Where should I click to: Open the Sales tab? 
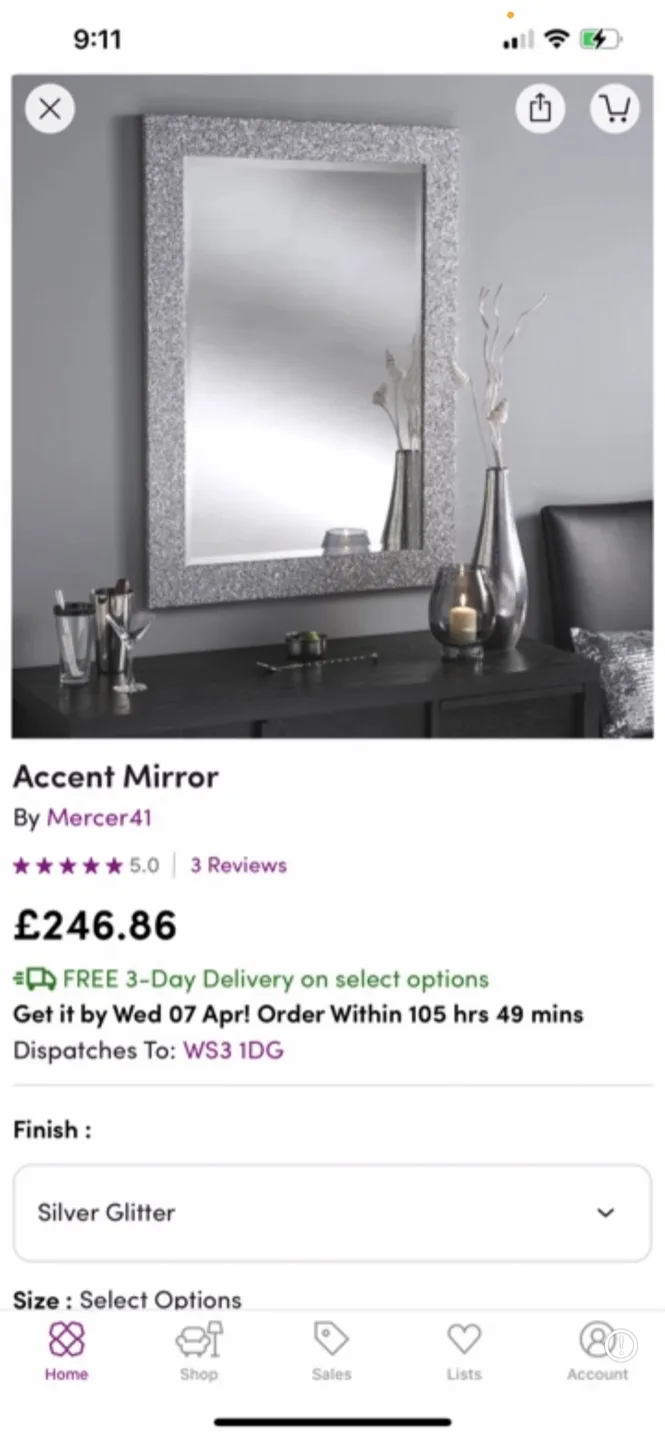click(331, 1350)
